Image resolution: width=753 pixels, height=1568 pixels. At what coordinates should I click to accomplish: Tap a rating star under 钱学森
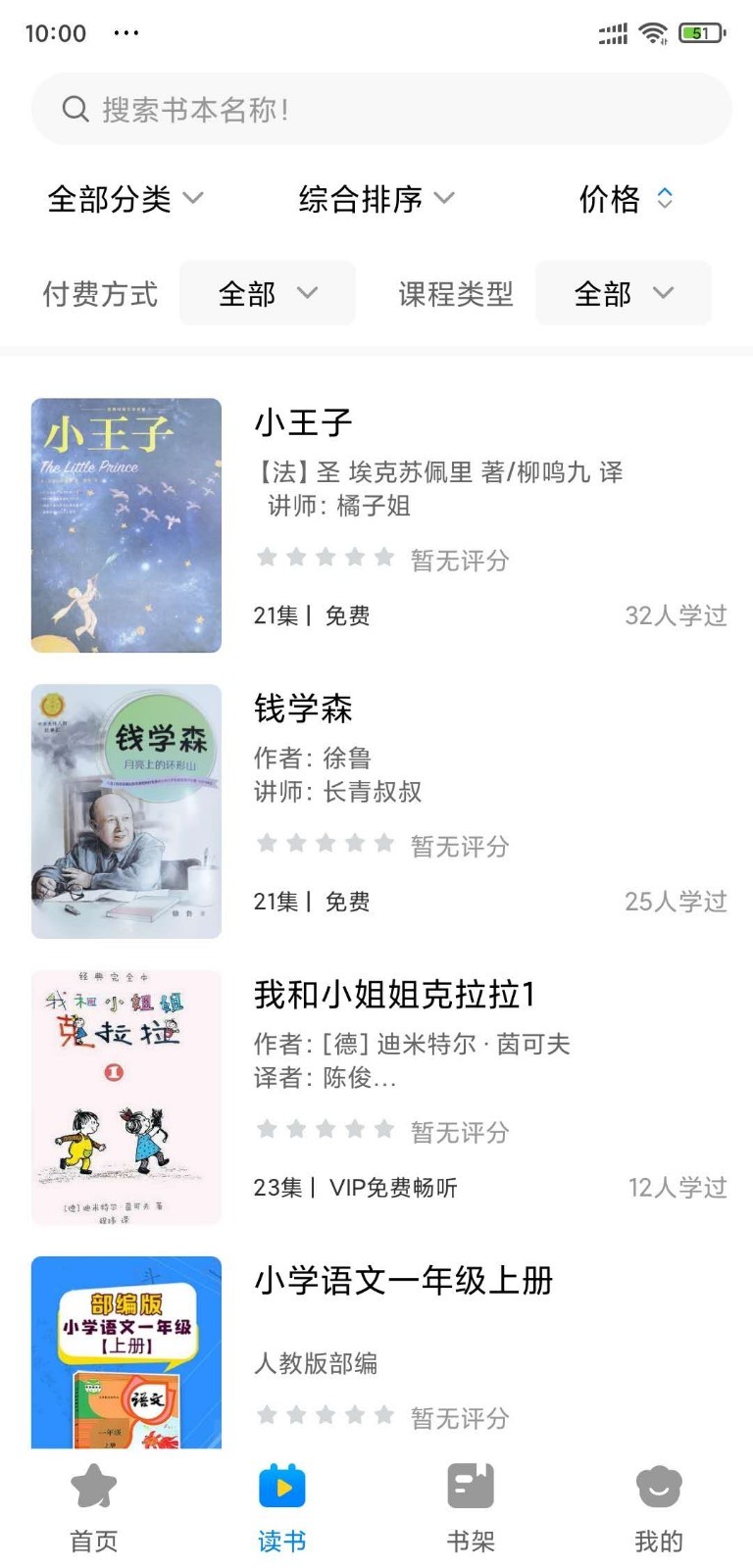click(x=266, y=842)
